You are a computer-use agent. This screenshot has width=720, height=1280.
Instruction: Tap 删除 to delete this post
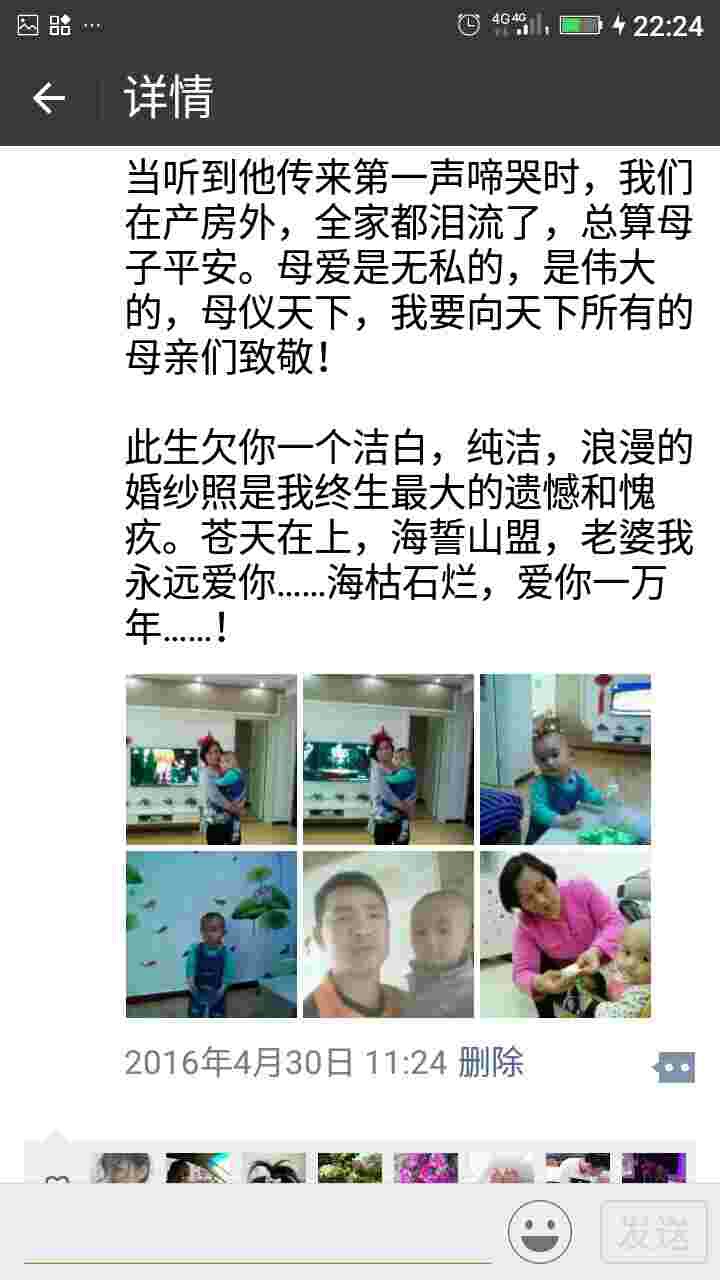tap(491, 1062)
